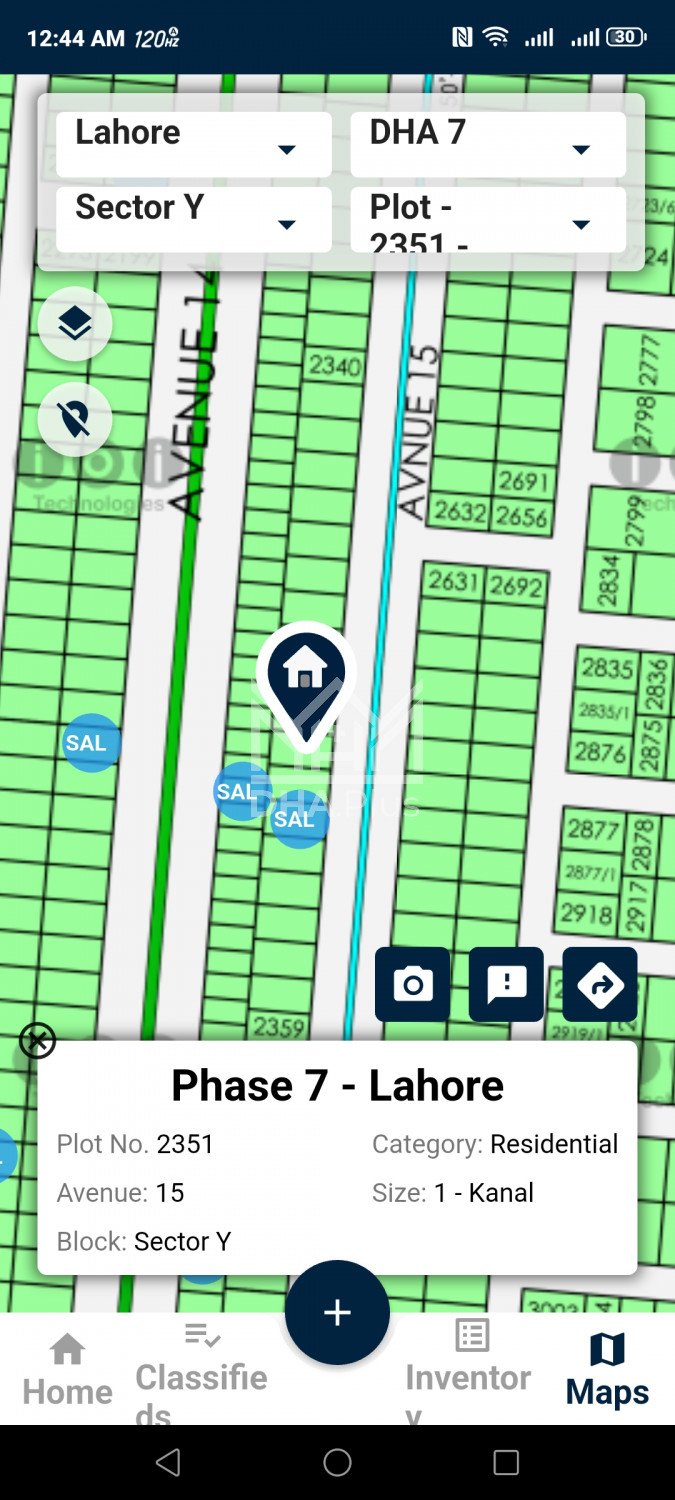The width and height of the screenshot is (675, 1500).
Task: Open the Lahore city dropdown
Action: tap(193, 144)
